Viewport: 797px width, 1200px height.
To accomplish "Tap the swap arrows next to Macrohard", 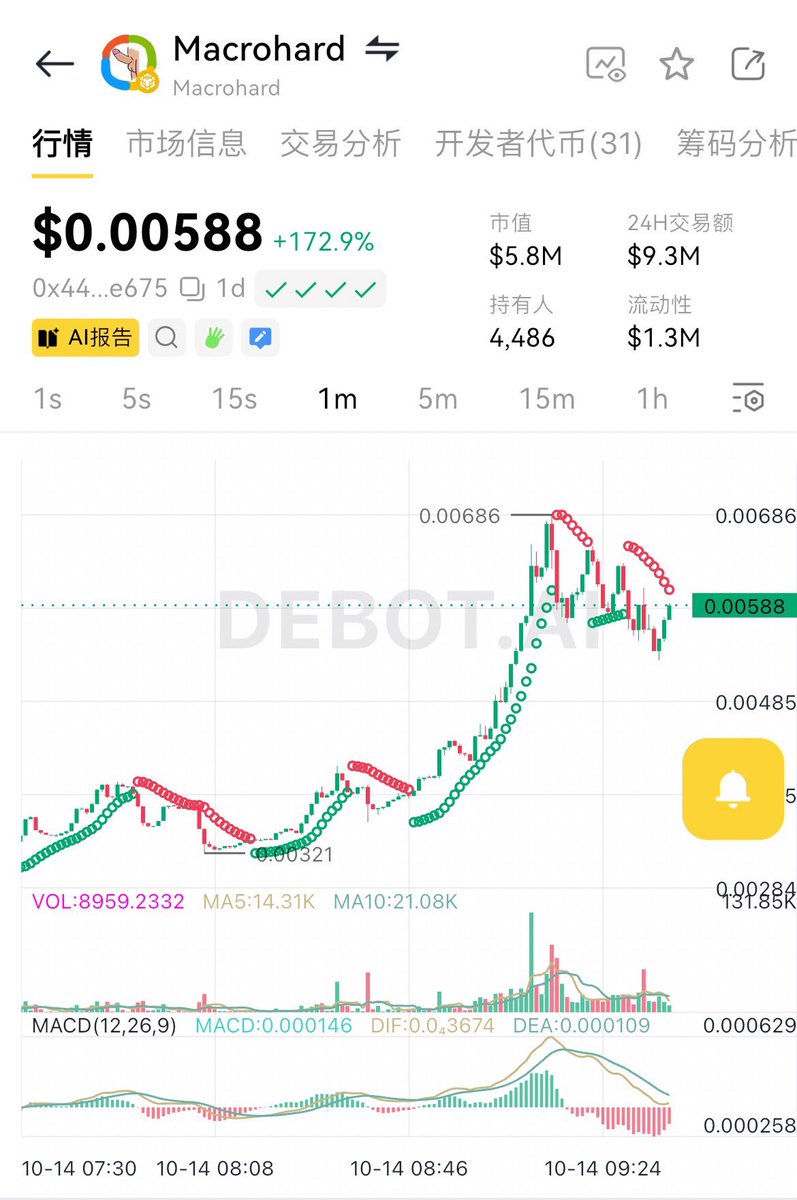I will tap(382, 49).
